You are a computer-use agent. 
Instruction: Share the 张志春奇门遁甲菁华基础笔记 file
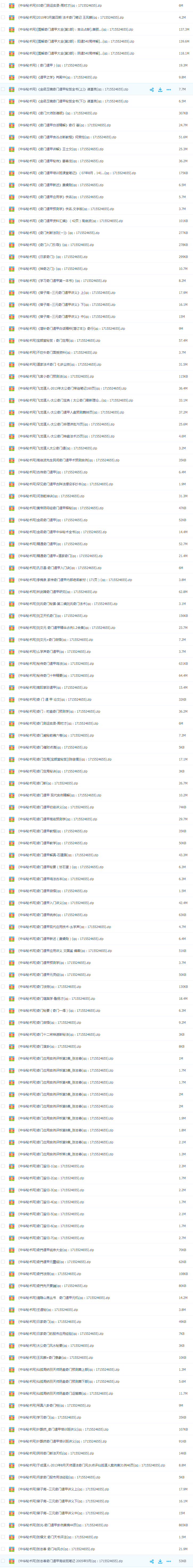pos(151,1561)
